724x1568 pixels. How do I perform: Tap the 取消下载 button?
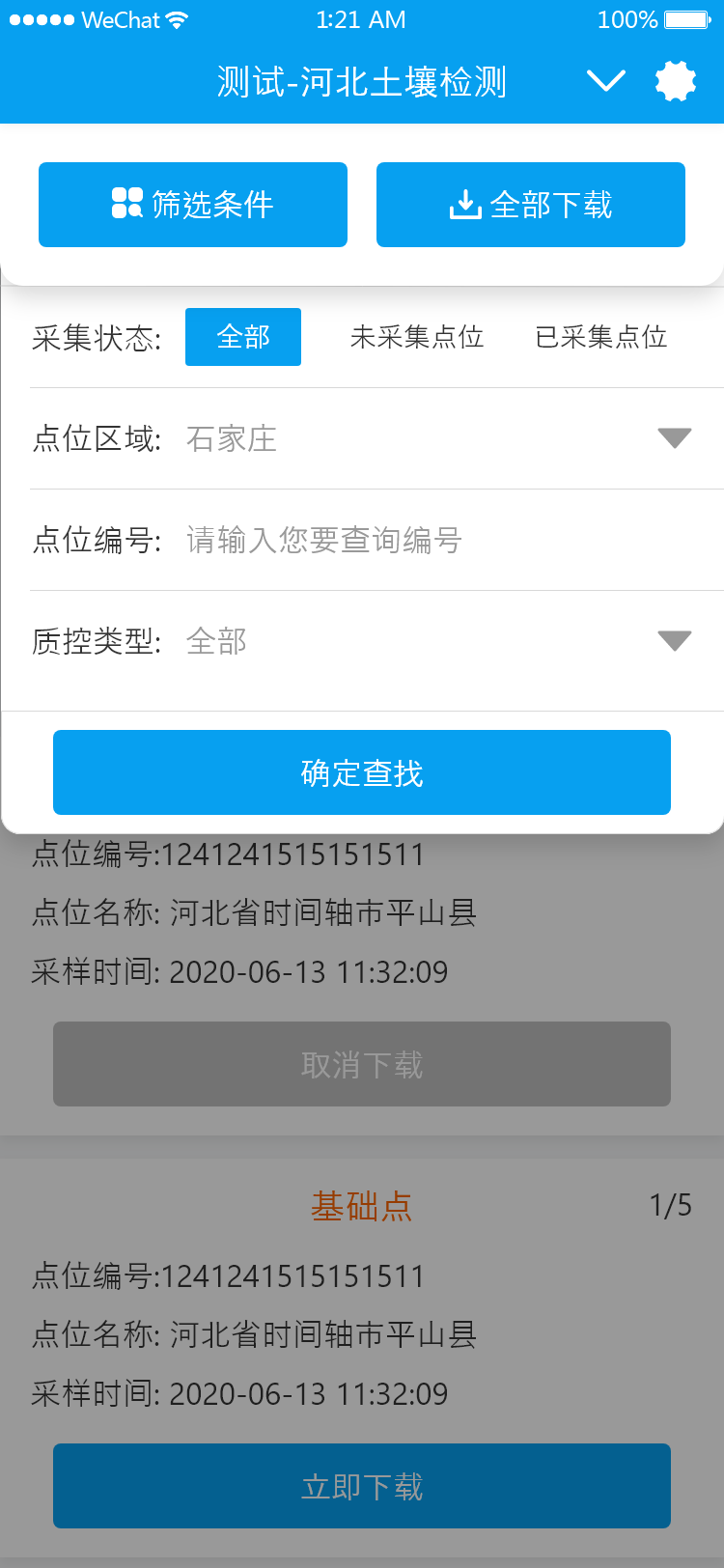click(x=362, y=1064)
